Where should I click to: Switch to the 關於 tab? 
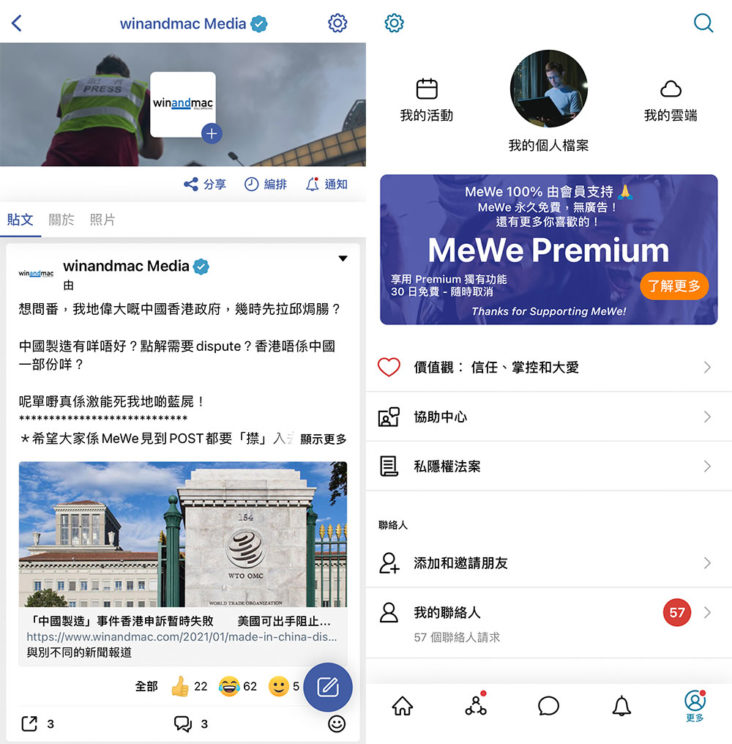pyautogui.click(x=61, y=219)
